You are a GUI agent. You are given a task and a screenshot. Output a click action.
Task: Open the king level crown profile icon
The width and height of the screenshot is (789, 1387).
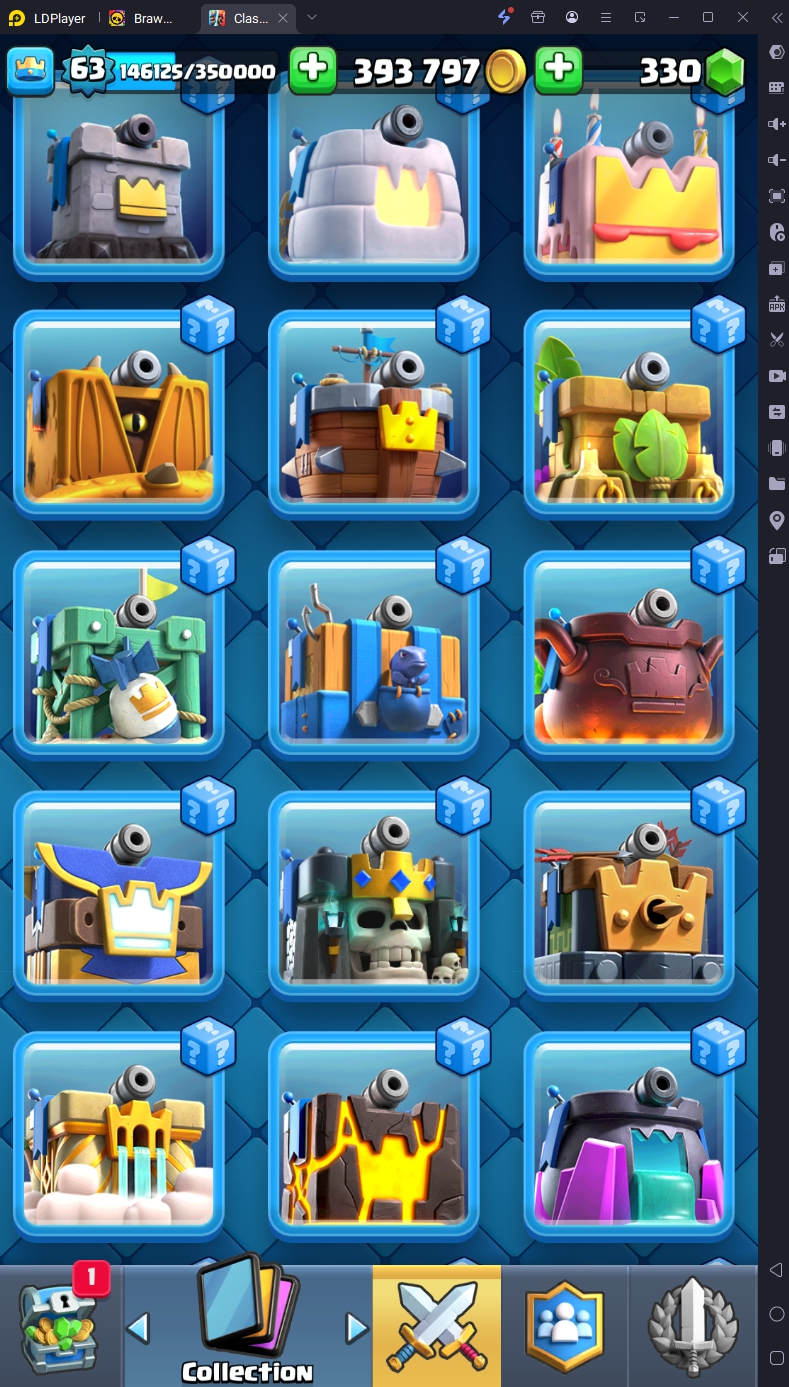30,70
